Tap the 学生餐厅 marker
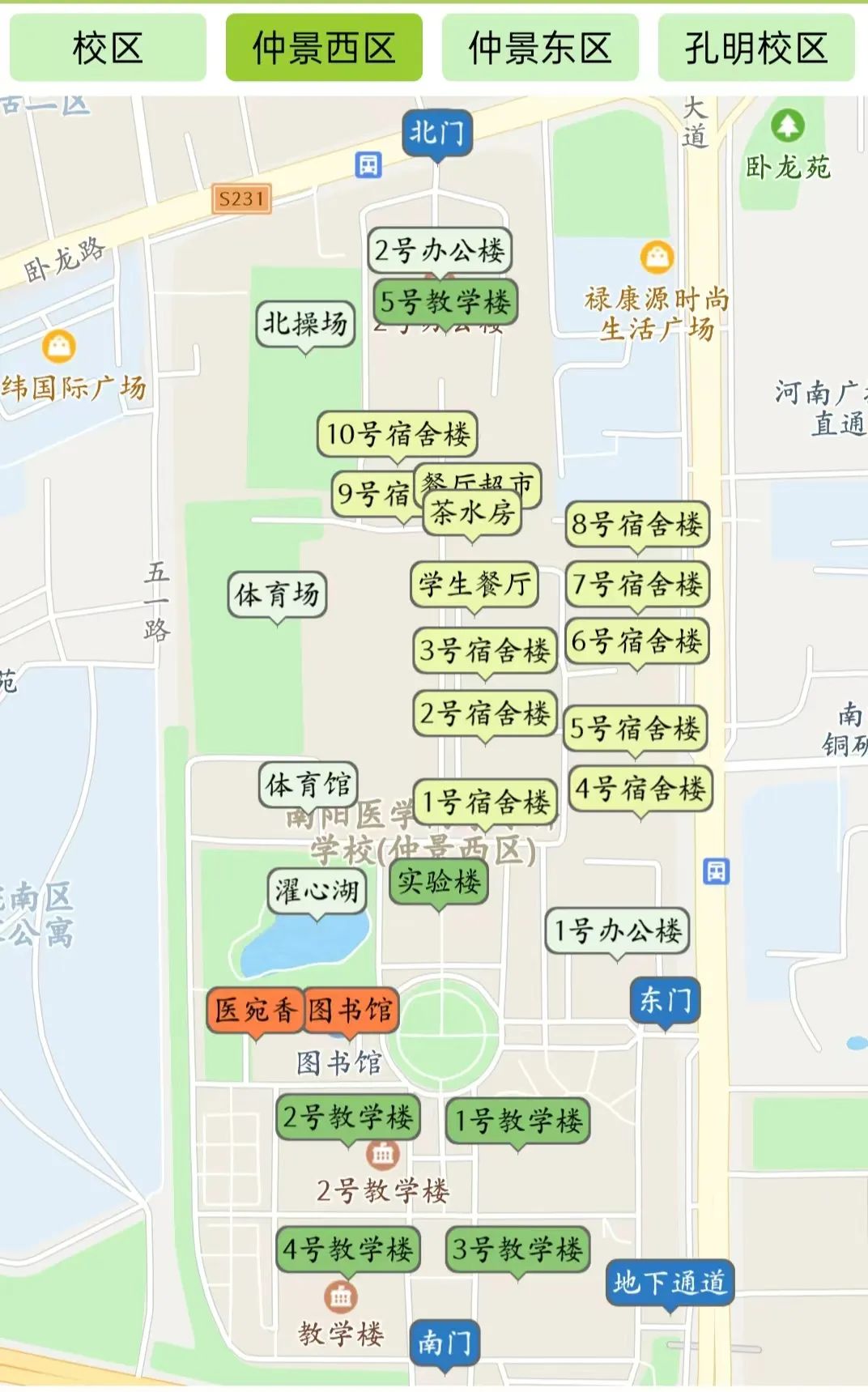The image size is (868, 1392). pos(475,584)
